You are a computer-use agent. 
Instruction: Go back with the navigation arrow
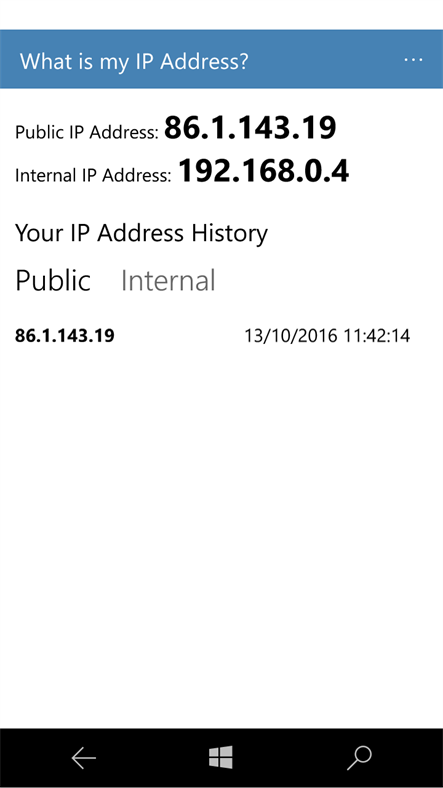pyautogui.click(x=83, y=758)
